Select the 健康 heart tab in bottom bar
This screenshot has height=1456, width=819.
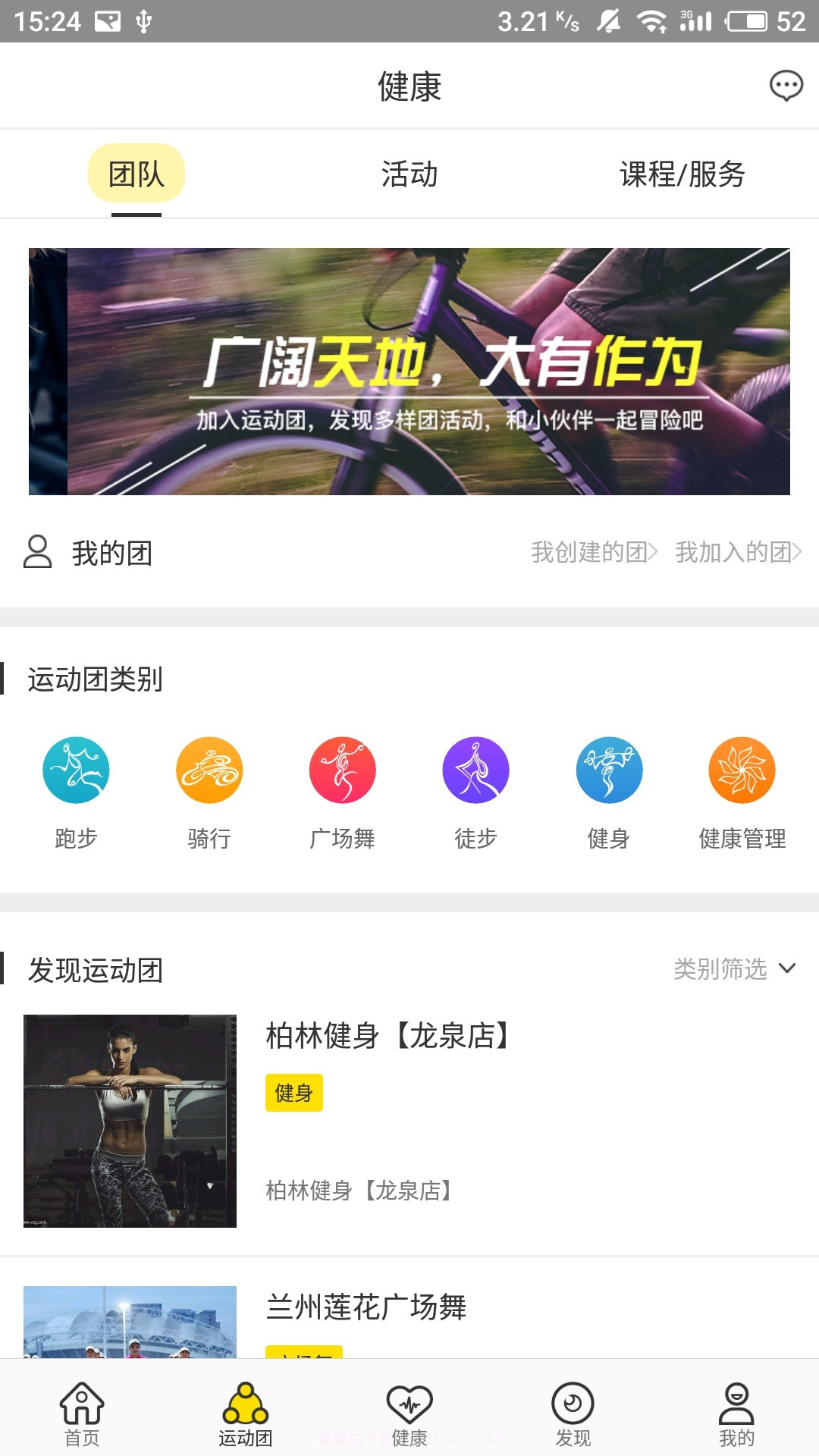(x=409, y=1410)
